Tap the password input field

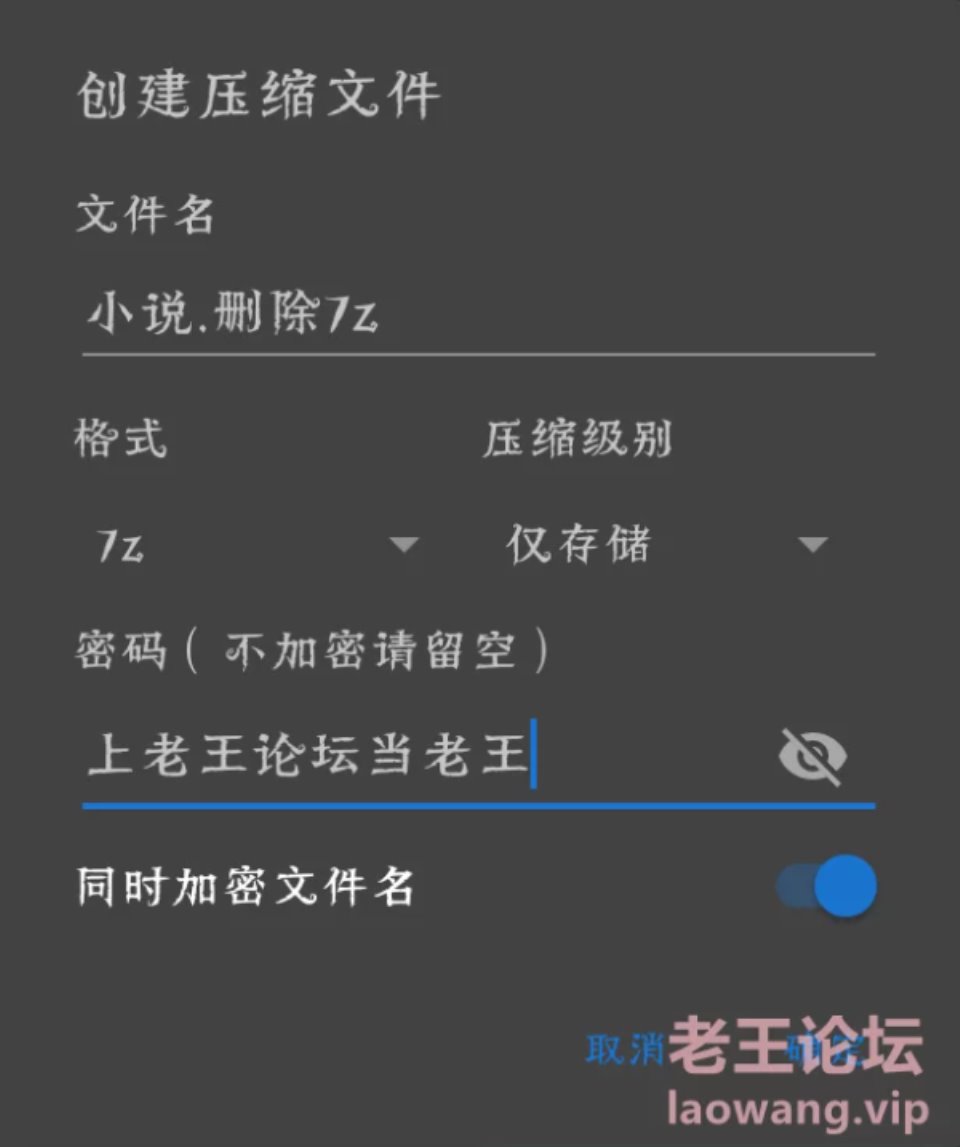(x=420, y=755)
